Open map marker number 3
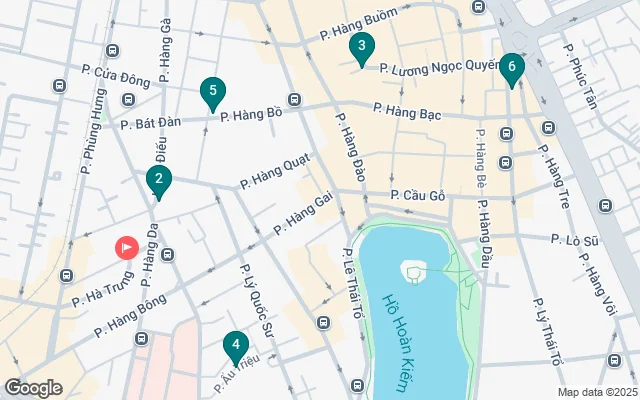Screen dimensions: 640x400 [x=361, y=46]
